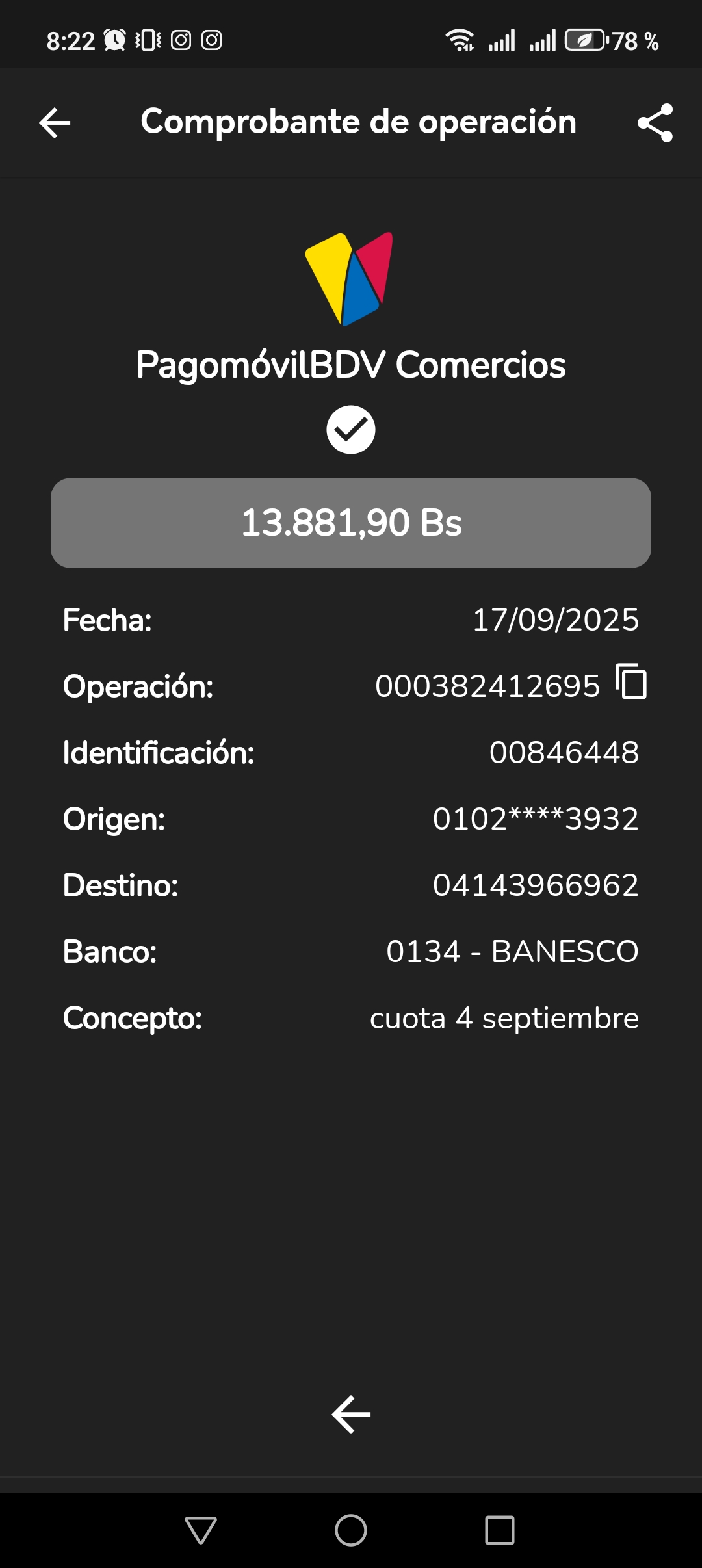This screenshot has height=1568, width=702.
Task: Go to the system home screen
Action: (351, 1530)
